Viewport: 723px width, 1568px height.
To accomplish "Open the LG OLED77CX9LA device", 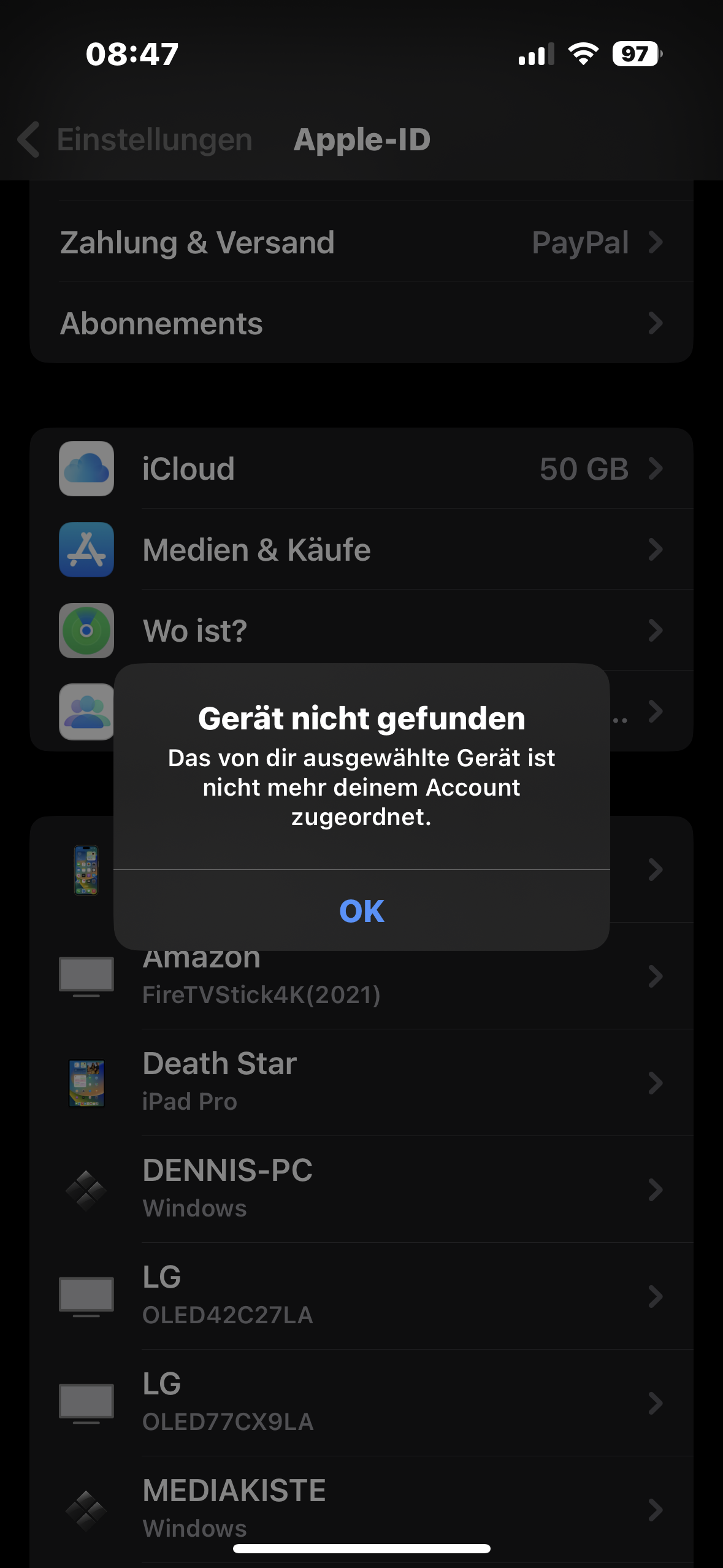I will tap(361, 1403).
